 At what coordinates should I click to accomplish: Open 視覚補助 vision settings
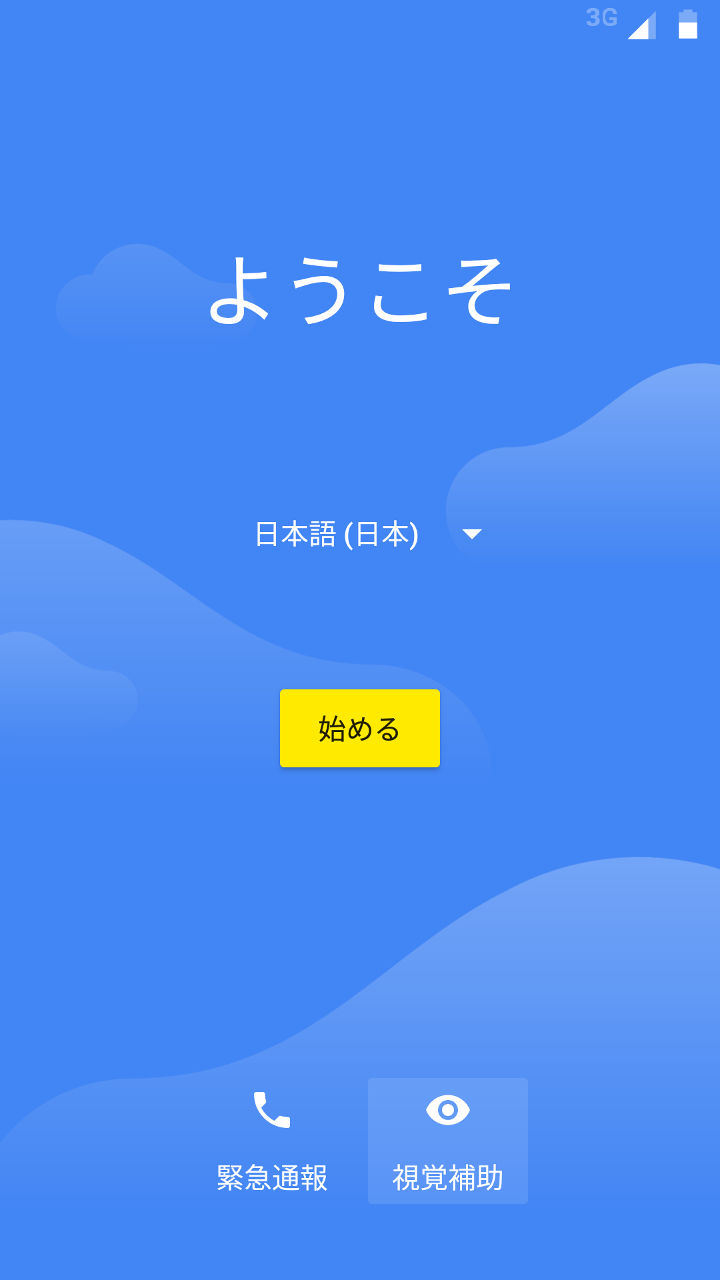[448, 1141]
